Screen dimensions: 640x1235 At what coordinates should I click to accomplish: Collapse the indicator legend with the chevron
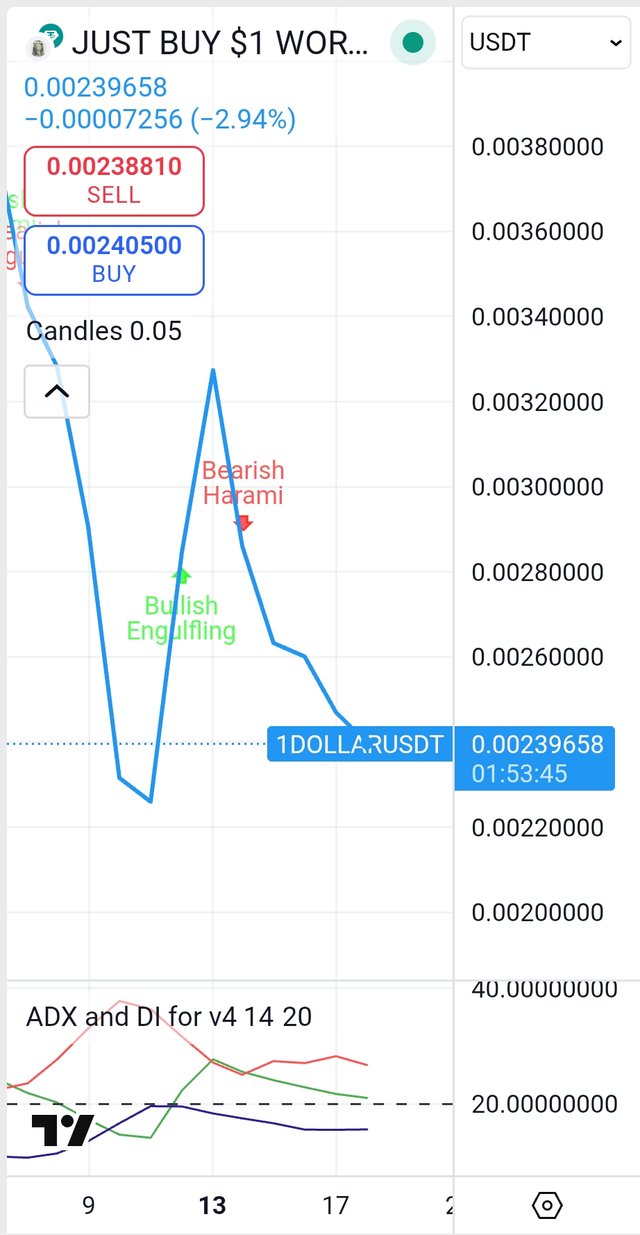(x=57, y=391)
